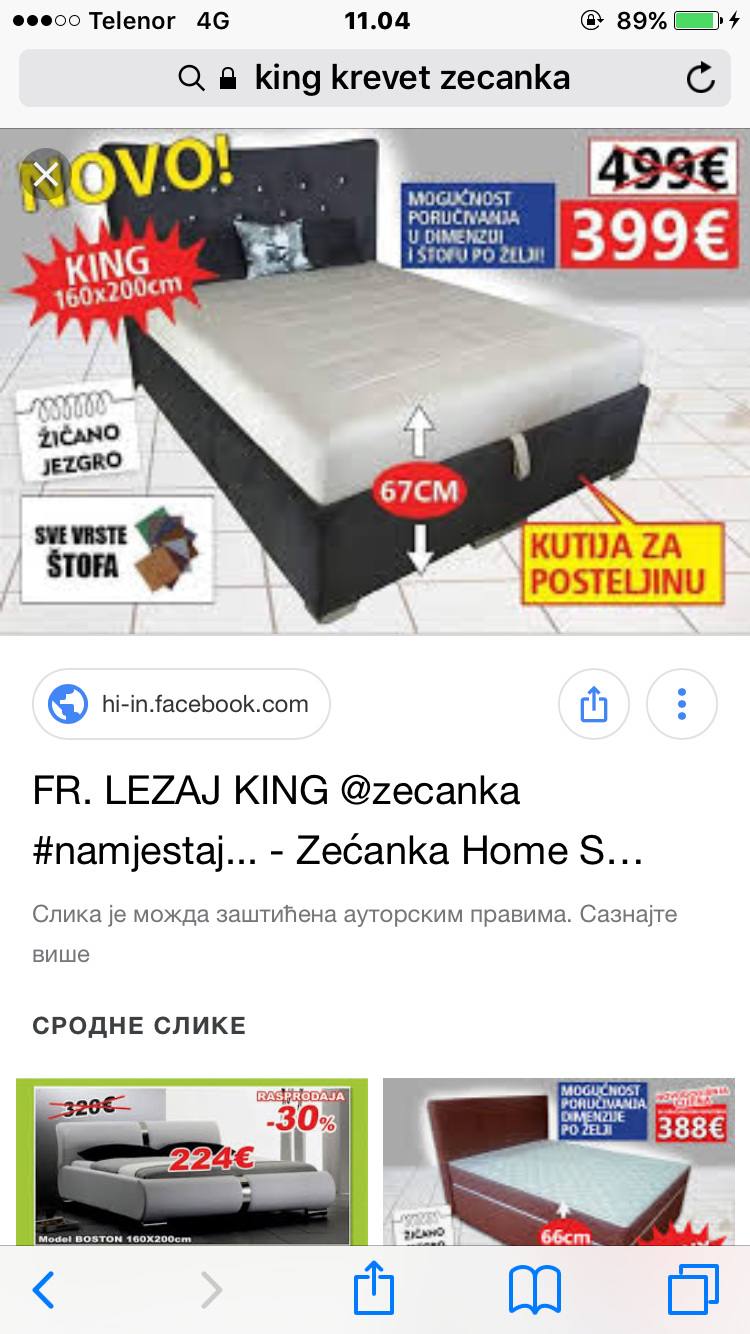Image resolution: width=750 pixels, height=1334 pixels.
Task: Open the Boston 224€ related image
Action: tap(192, 1162)
